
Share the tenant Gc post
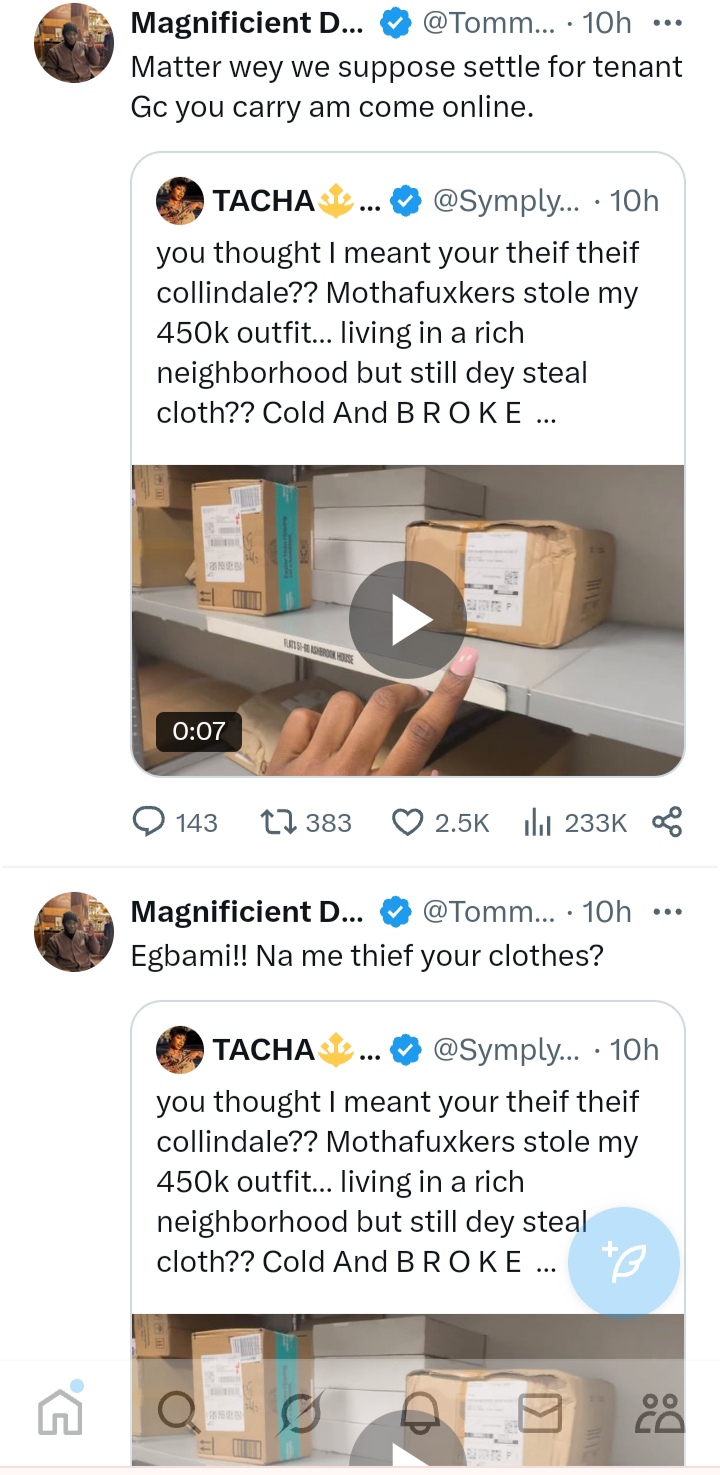pyautogui.click(x=667, y=822)
